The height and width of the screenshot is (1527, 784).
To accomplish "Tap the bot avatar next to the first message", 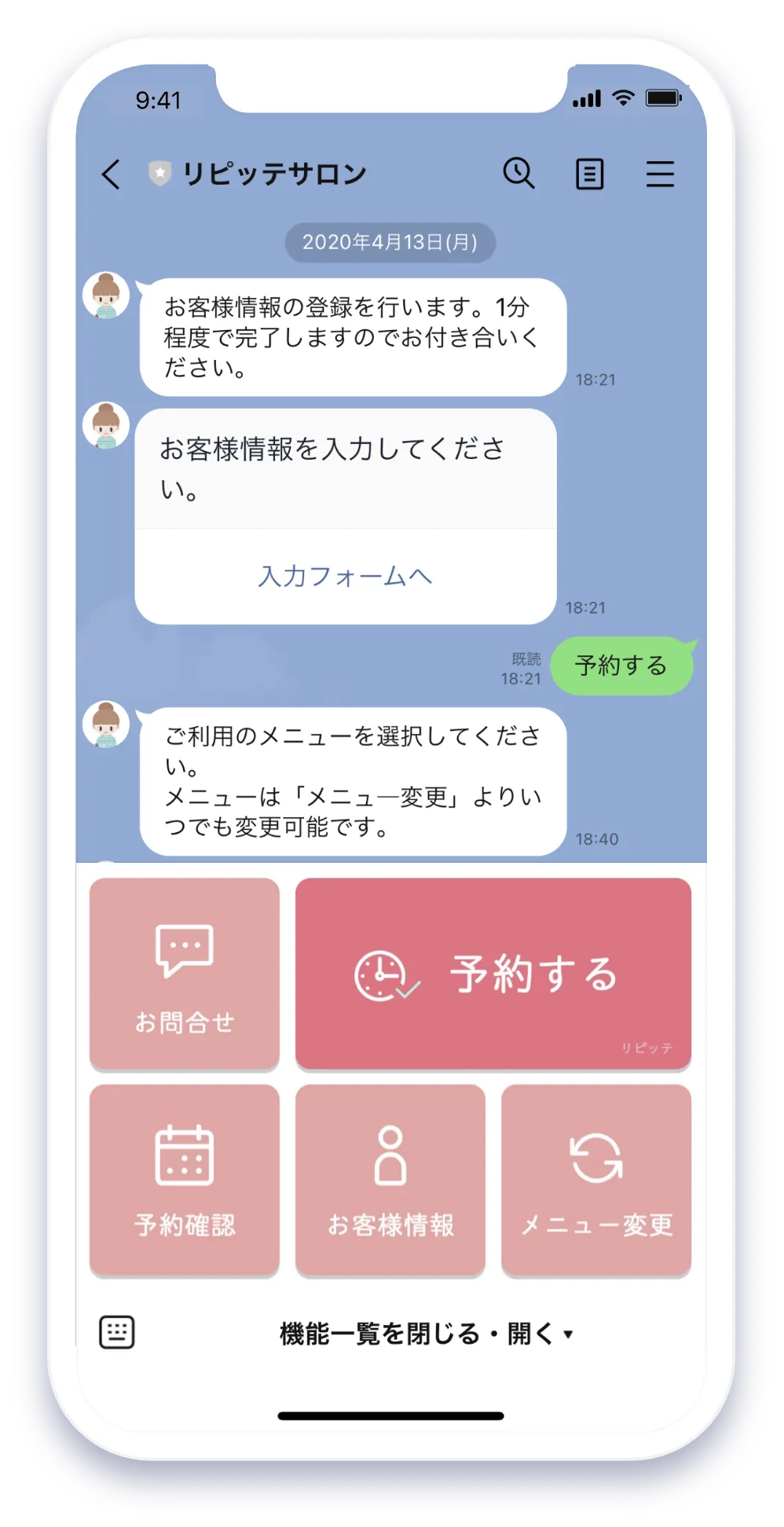I will click(x=104, y=297).
